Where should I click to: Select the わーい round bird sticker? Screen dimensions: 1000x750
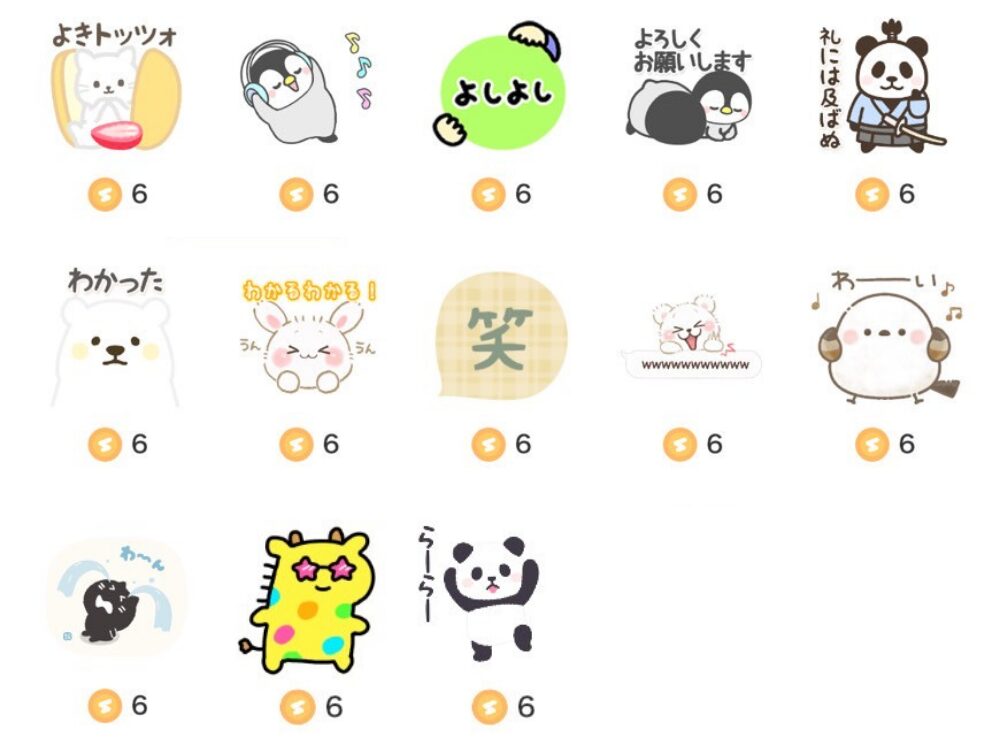coord(885,340)
